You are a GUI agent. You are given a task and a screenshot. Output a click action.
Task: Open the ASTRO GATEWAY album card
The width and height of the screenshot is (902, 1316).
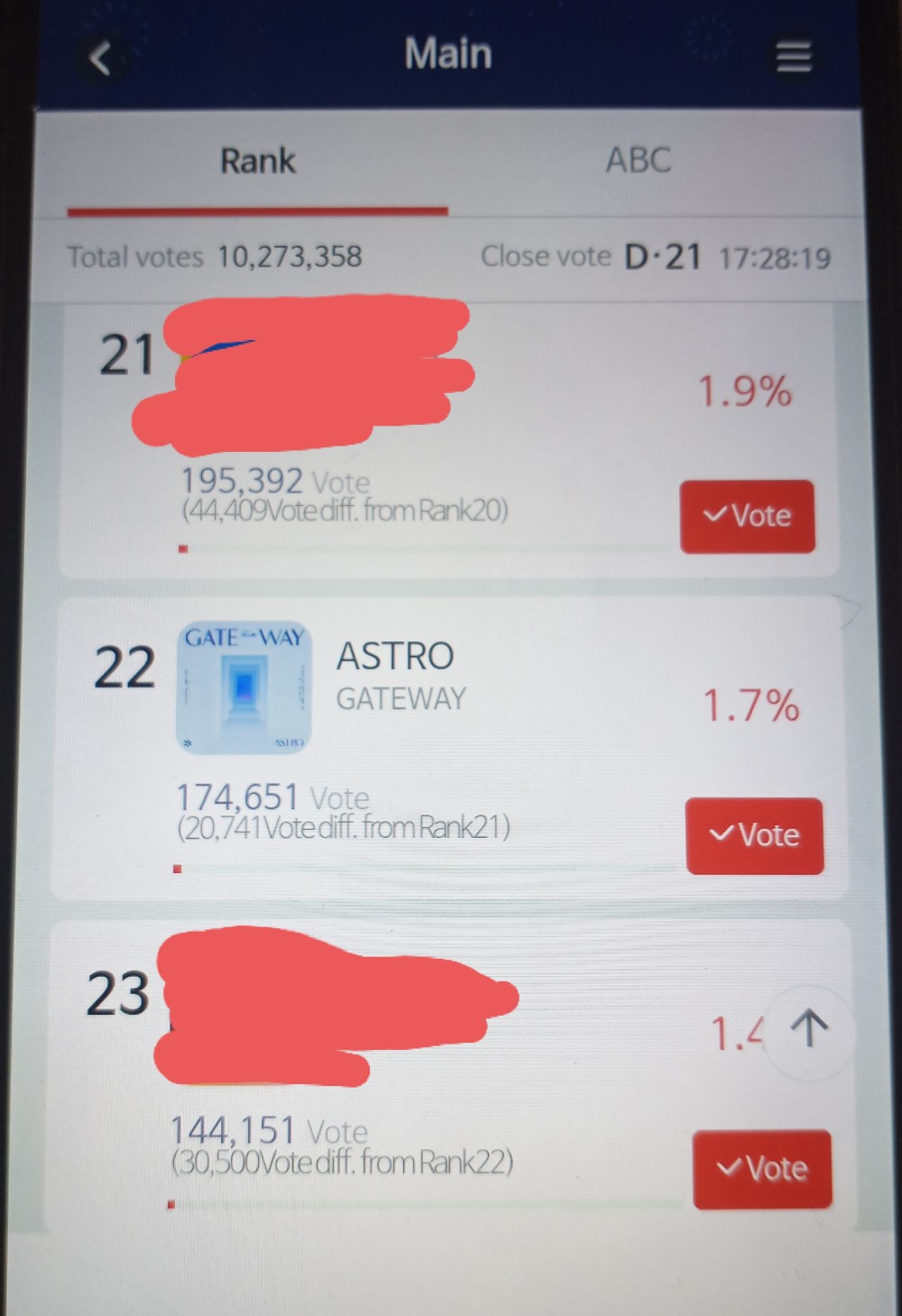(244, 688)
